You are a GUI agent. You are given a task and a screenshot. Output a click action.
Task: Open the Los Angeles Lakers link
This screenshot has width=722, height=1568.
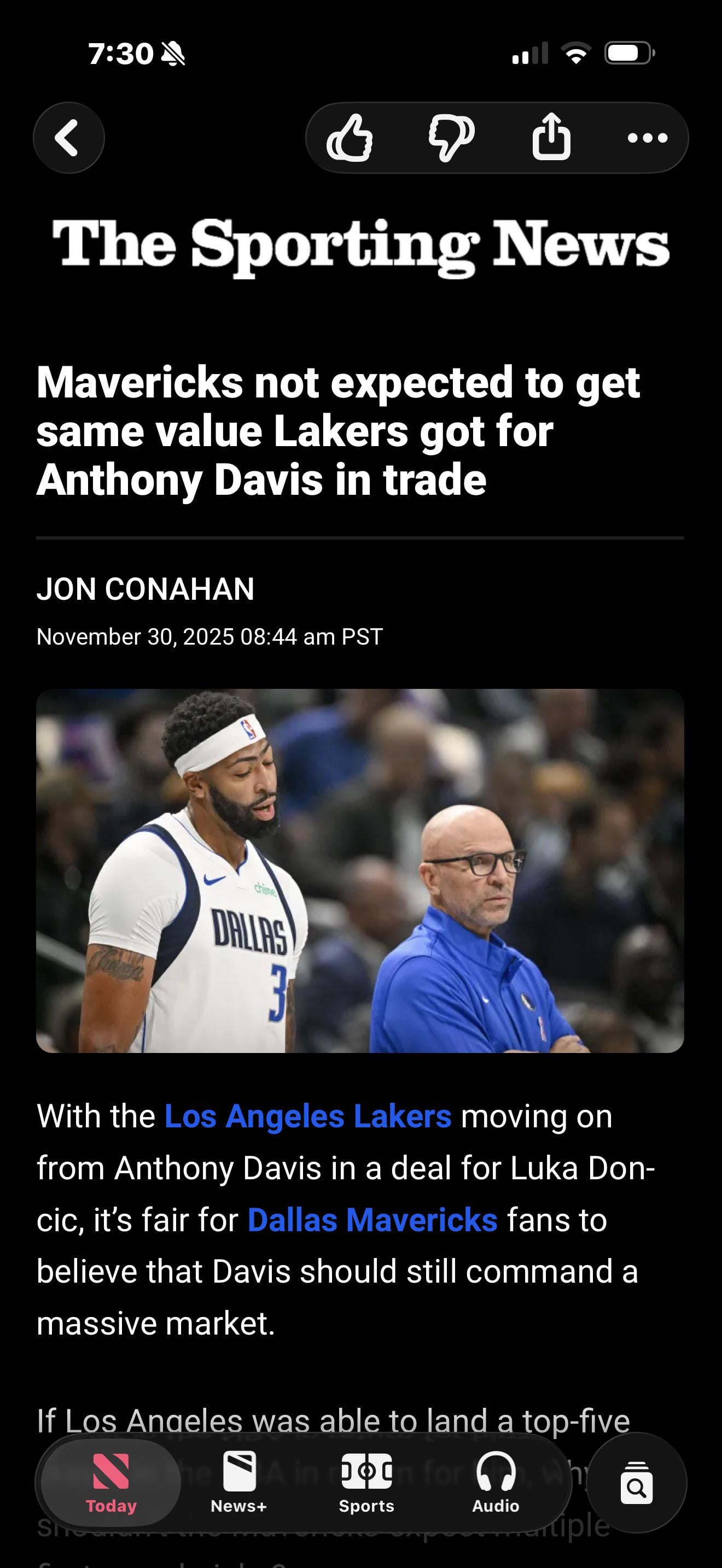tap(308, 1116)
